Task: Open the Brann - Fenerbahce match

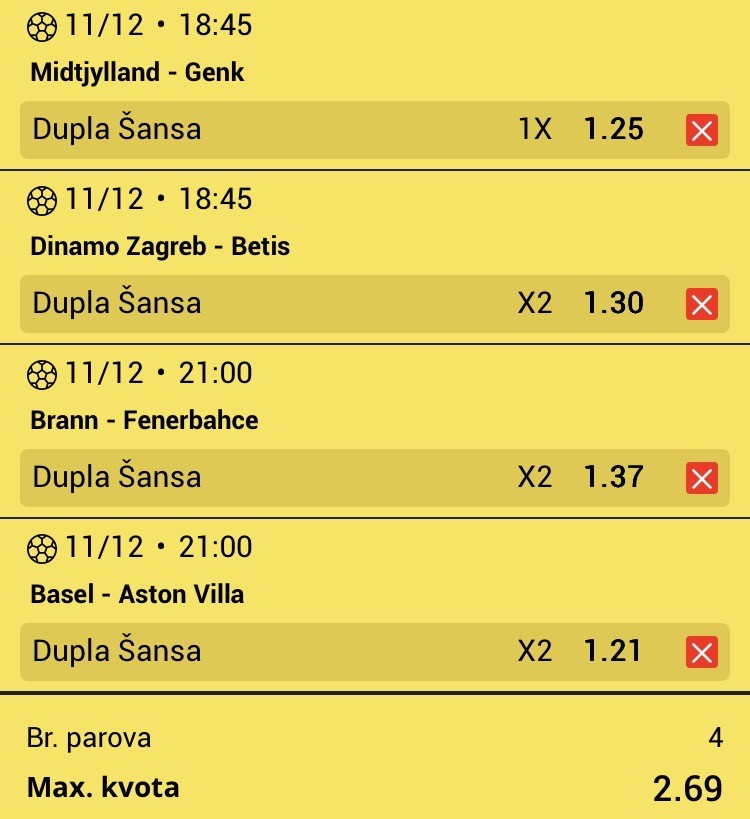Action: [x=144, y=420]
